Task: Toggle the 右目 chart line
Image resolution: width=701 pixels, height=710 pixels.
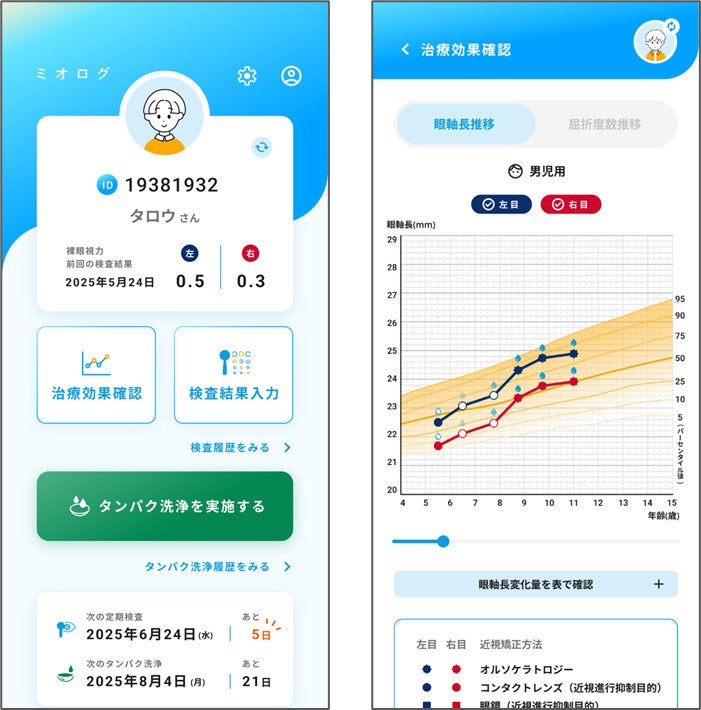Action: (571, 205)
